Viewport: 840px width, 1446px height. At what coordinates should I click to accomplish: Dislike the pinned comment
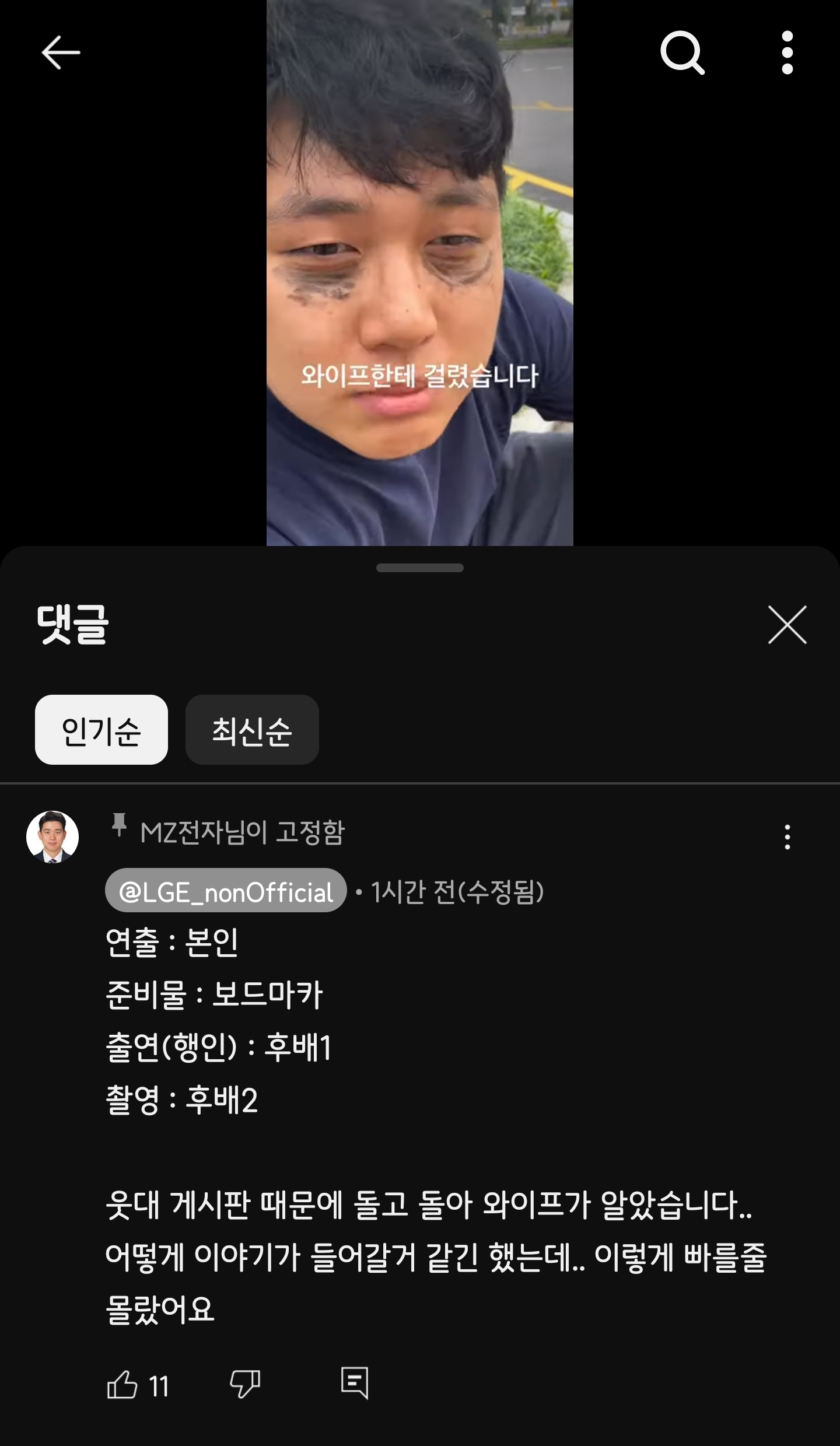tap(245, 1384)
